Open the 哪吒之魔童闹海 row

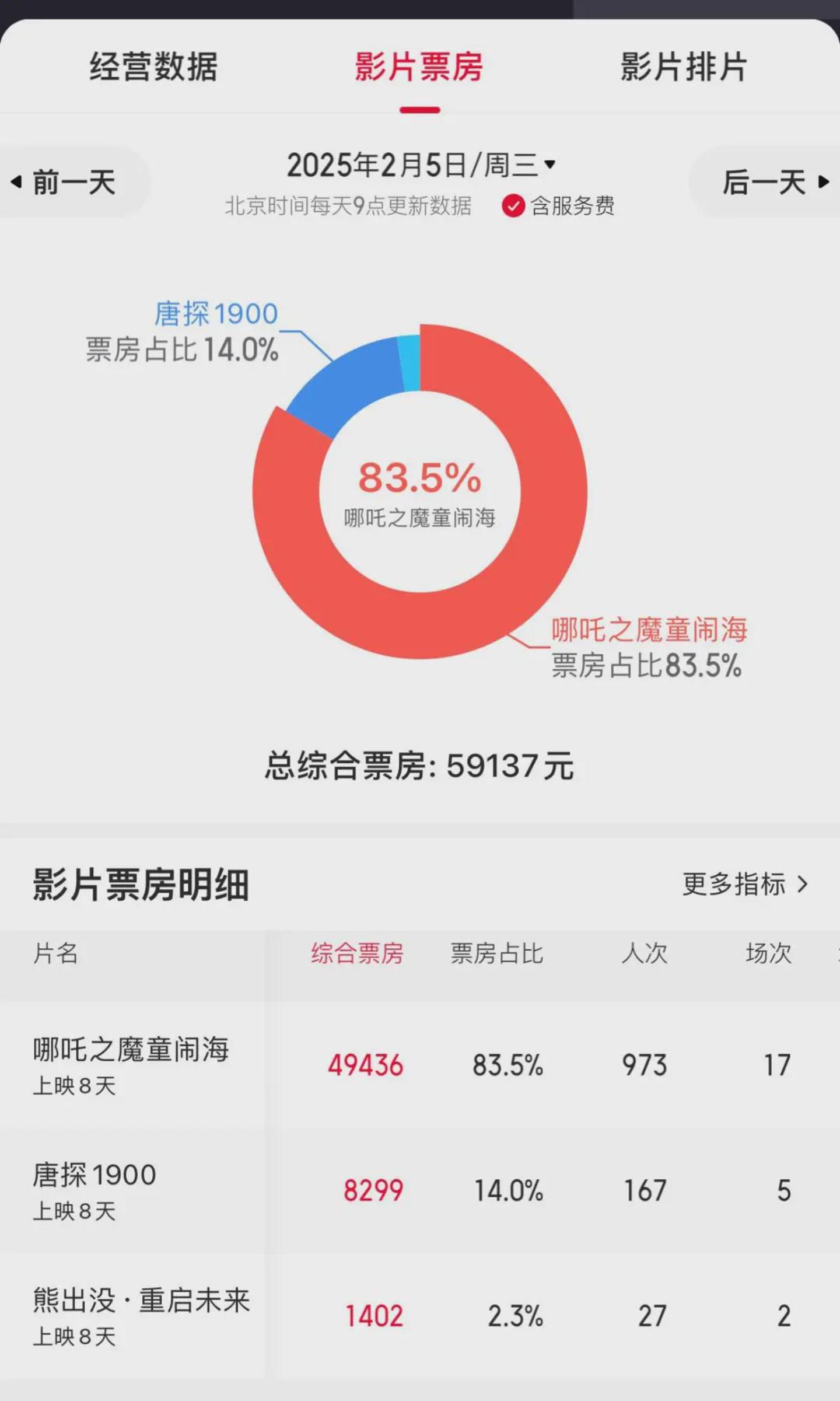420,1064
